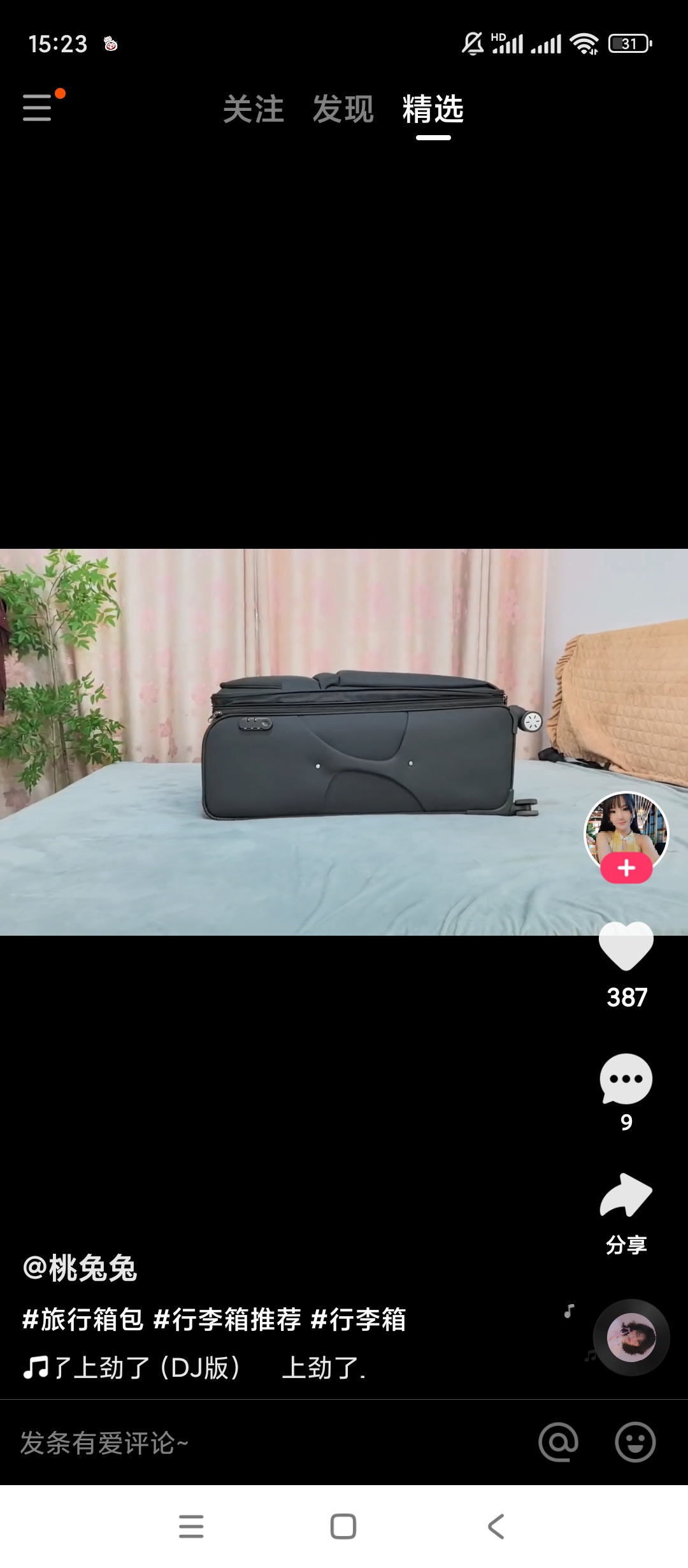
Task: Open recent apps from navigation bar
Action: tap(191, 1527)
